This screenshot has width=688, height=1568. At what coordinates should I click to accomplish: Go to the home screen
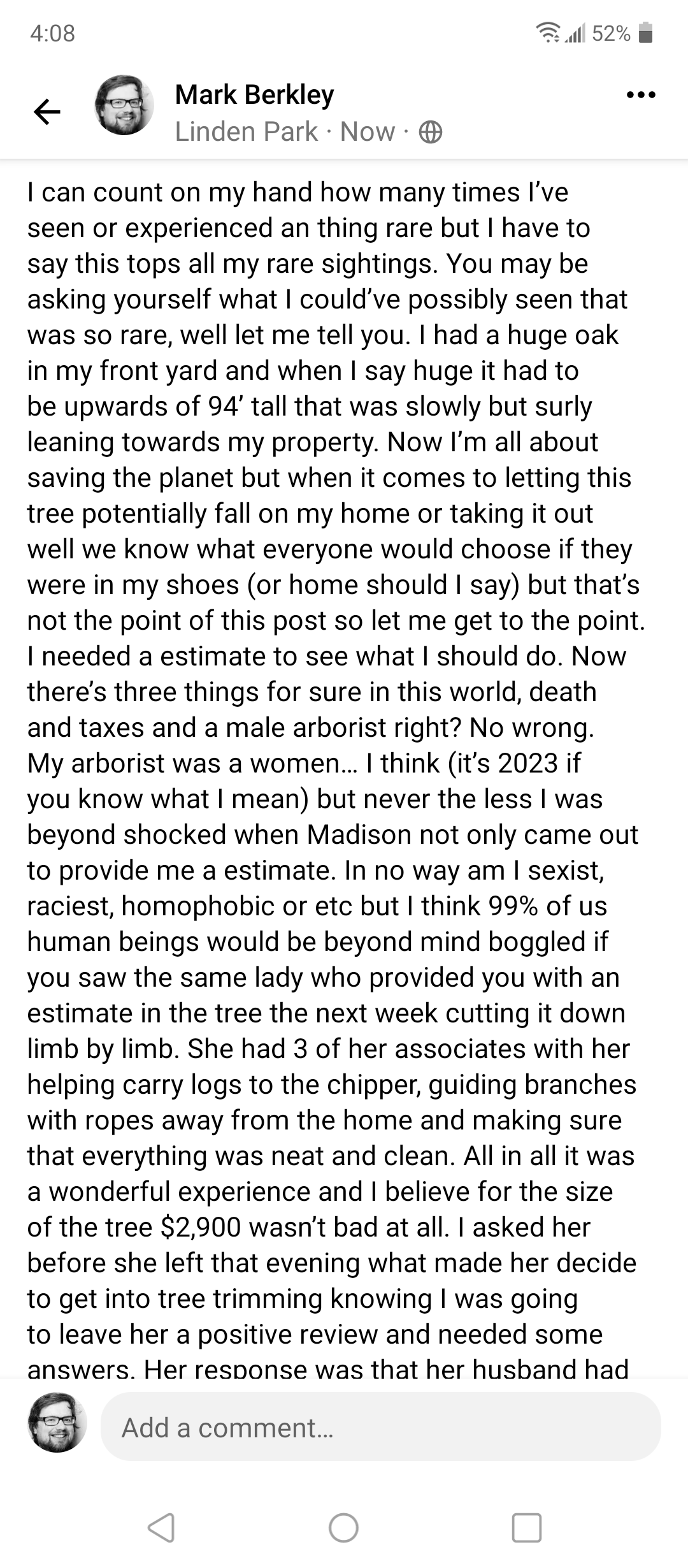tap(344, 1527)
